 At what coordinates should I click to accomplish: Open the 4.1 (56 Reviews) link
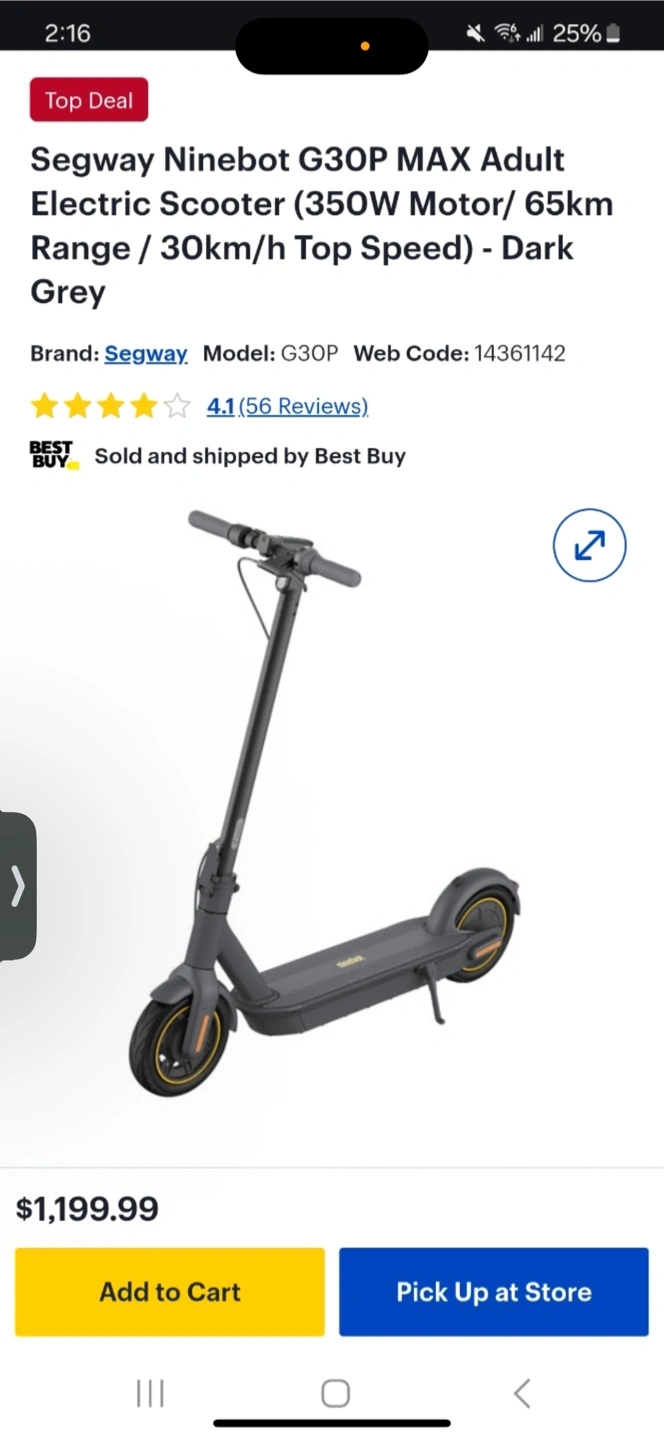(287, 406)
